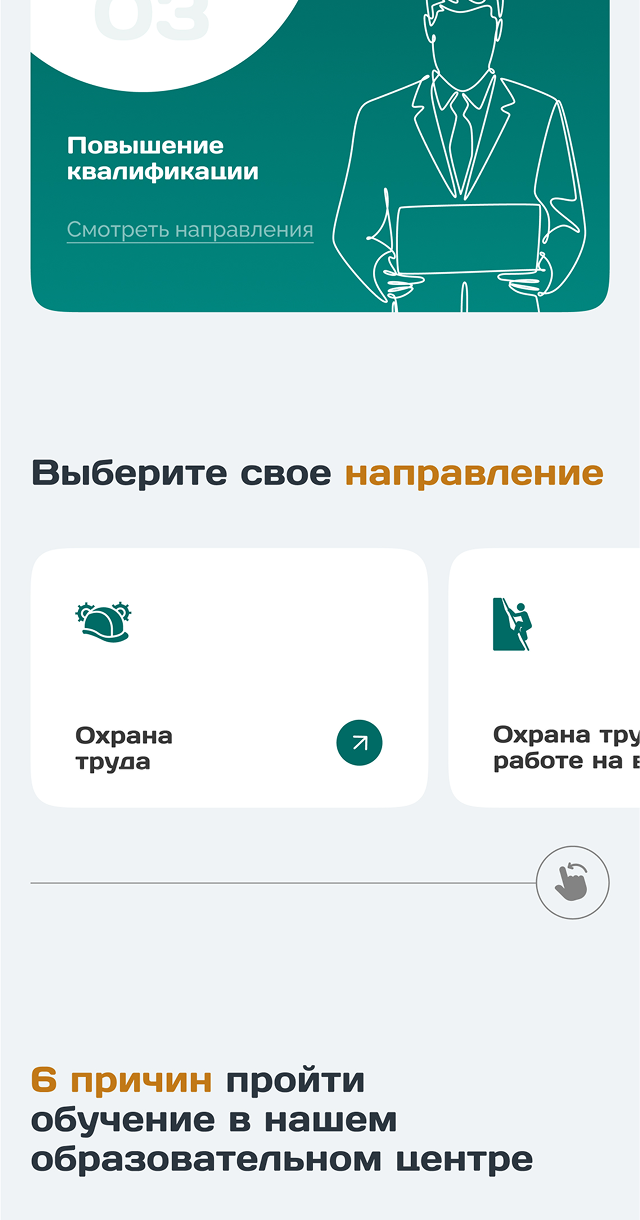
Task: Tap the round hand-gesture scroll handle
Action: coord(573,882)
